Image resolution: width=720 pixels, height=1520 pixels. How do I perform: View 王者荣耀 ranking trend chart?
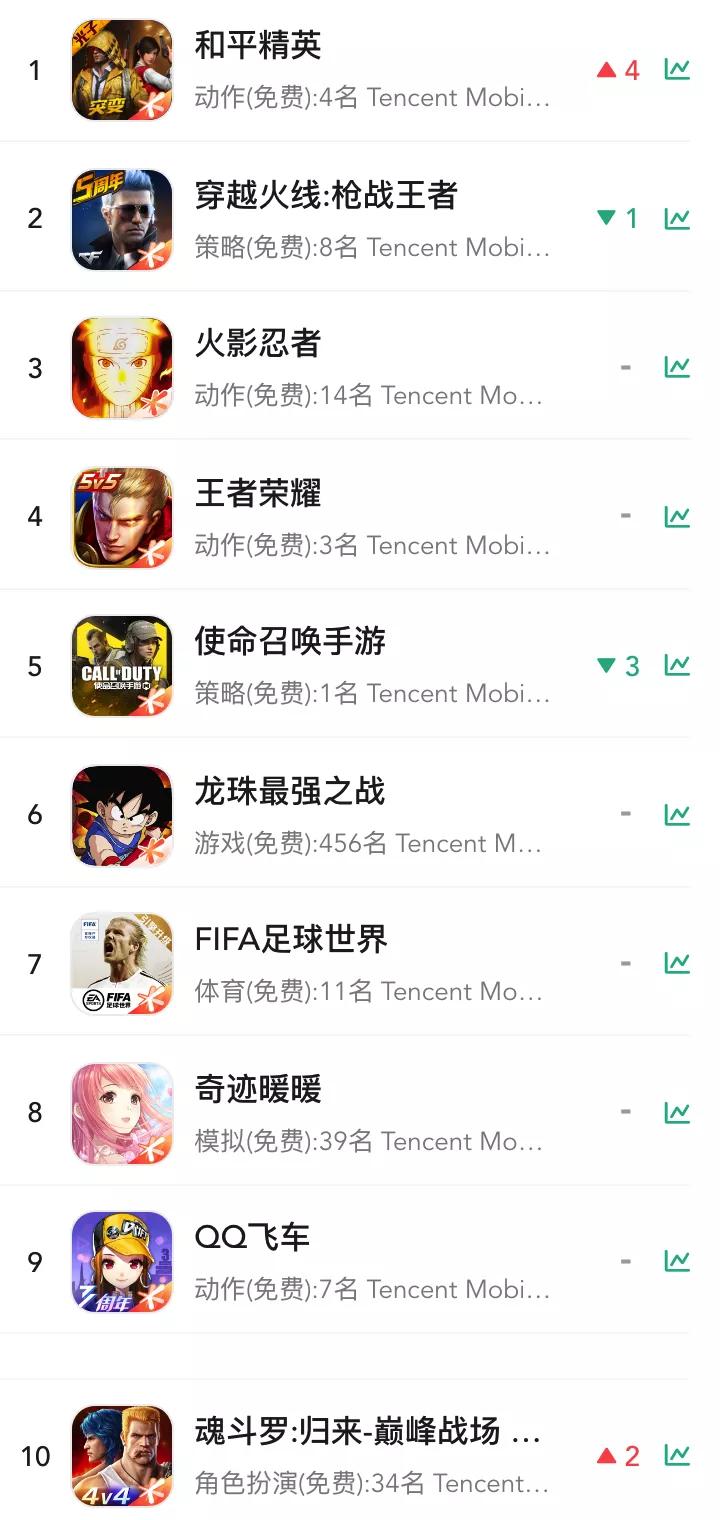tap(677, 516)
